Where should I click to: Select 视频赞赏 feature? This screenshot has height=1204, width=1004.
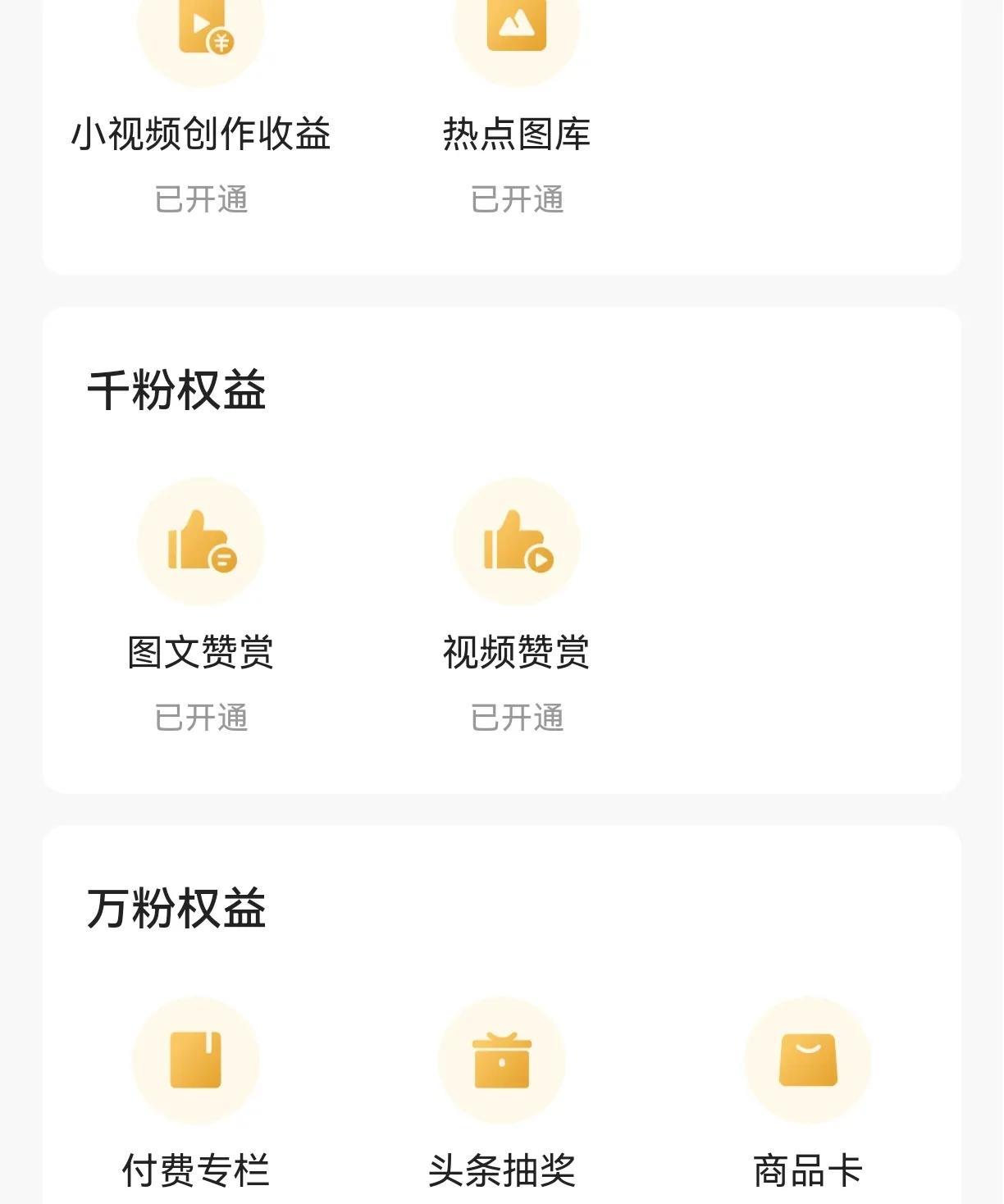tap(517, 542)
